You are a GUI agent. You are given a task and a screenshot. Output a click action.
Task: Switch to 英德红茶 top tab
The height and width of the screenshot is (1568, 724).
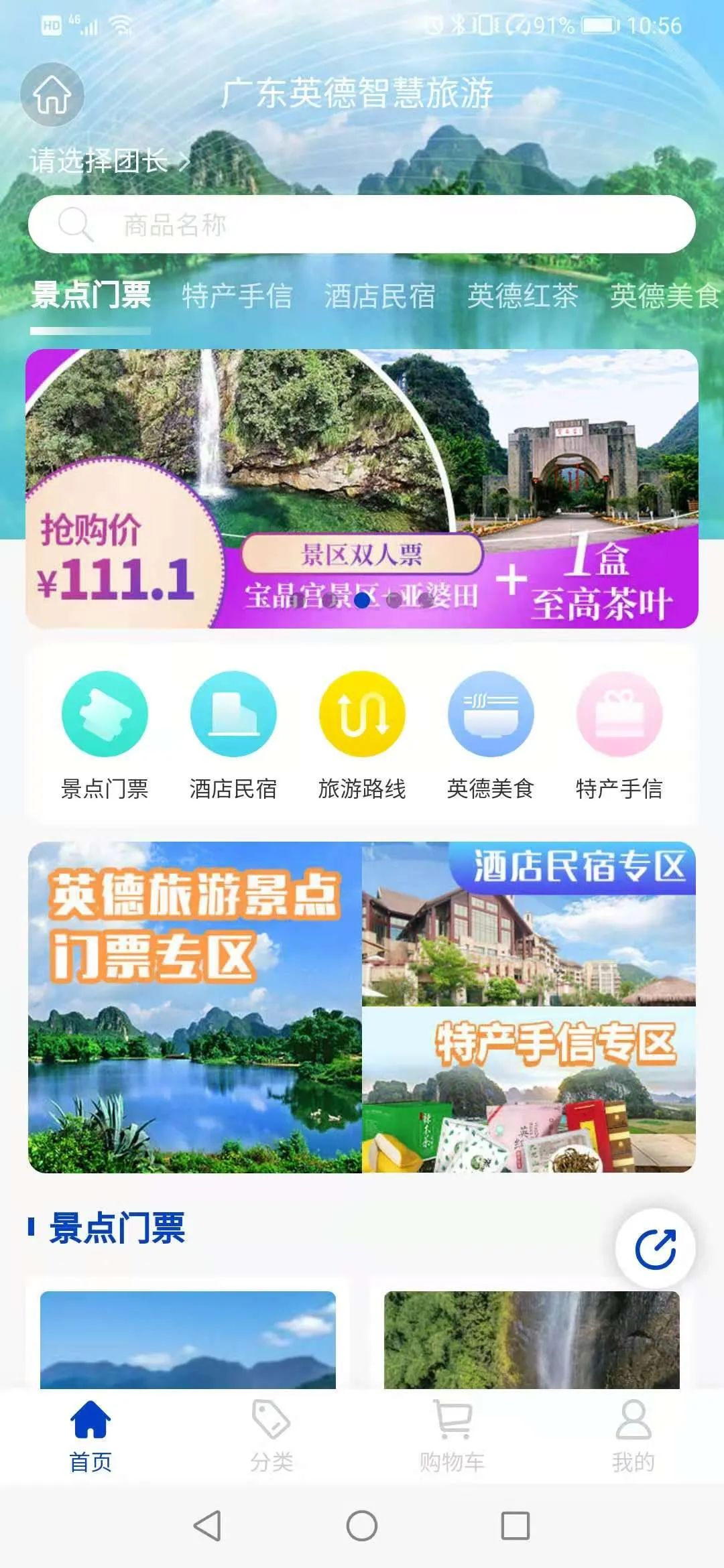[x=522, y=296]
